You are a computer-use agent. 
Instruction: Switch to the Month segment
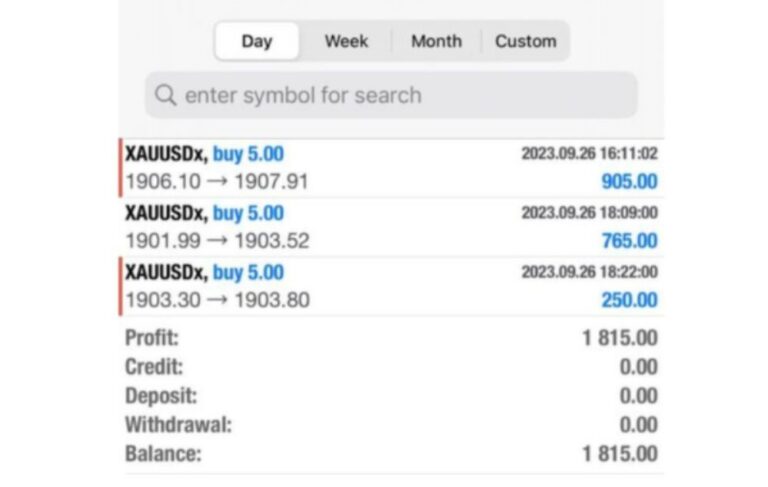click(x=436, y=41)
